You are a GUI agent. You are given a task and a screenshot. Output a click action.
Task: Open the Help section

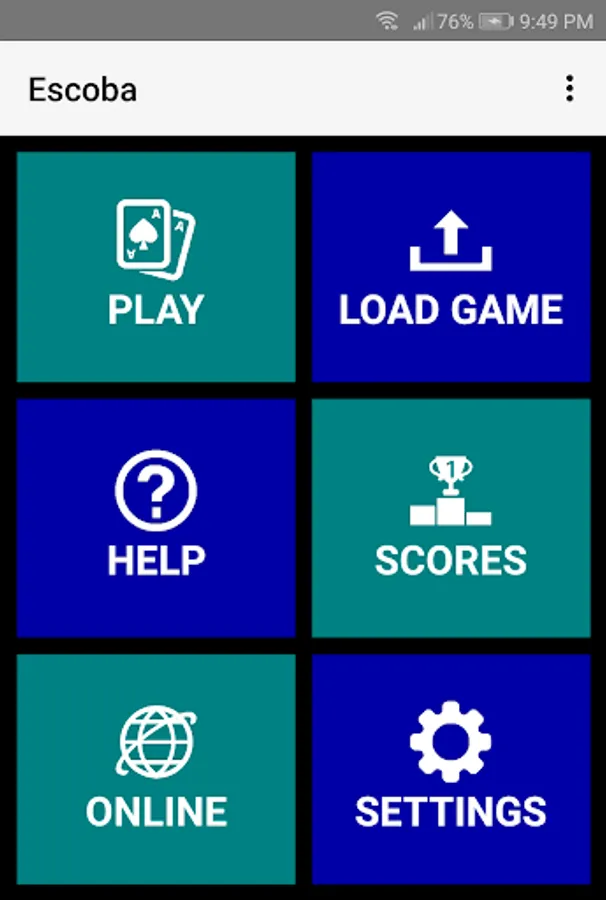click(156, 518)
